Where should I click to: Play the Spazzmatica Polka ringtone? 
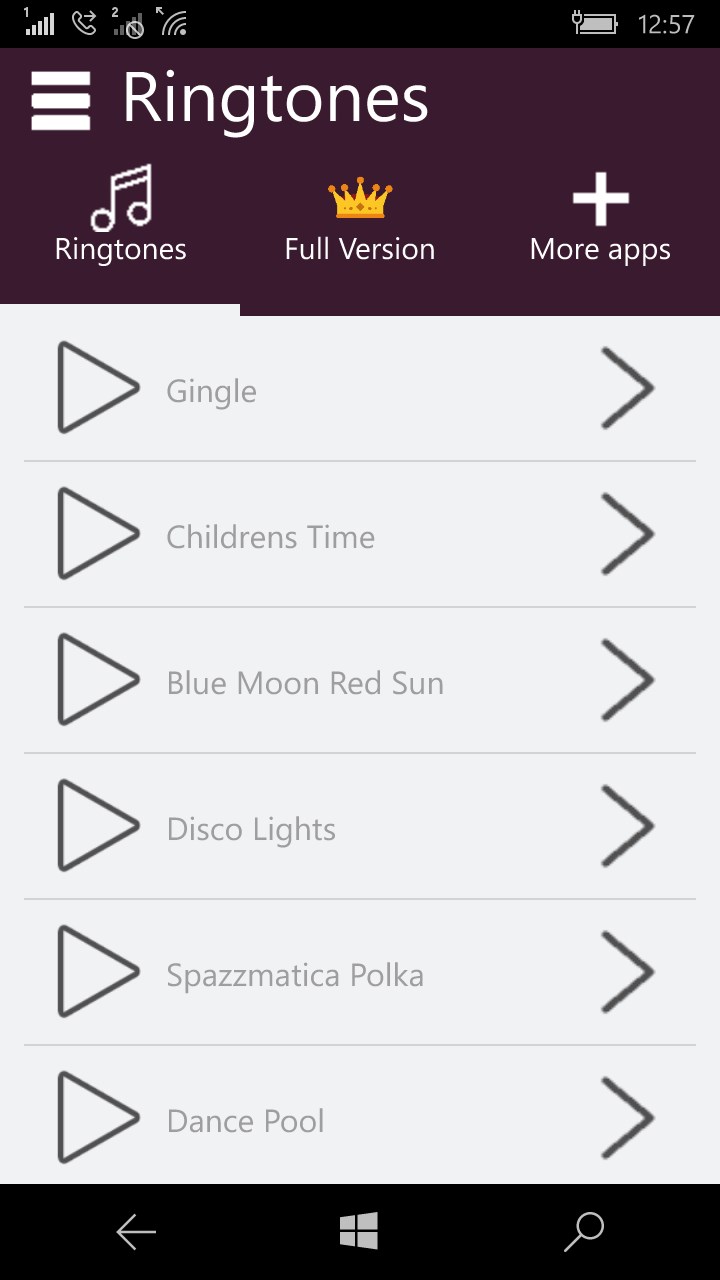point(98,973)
